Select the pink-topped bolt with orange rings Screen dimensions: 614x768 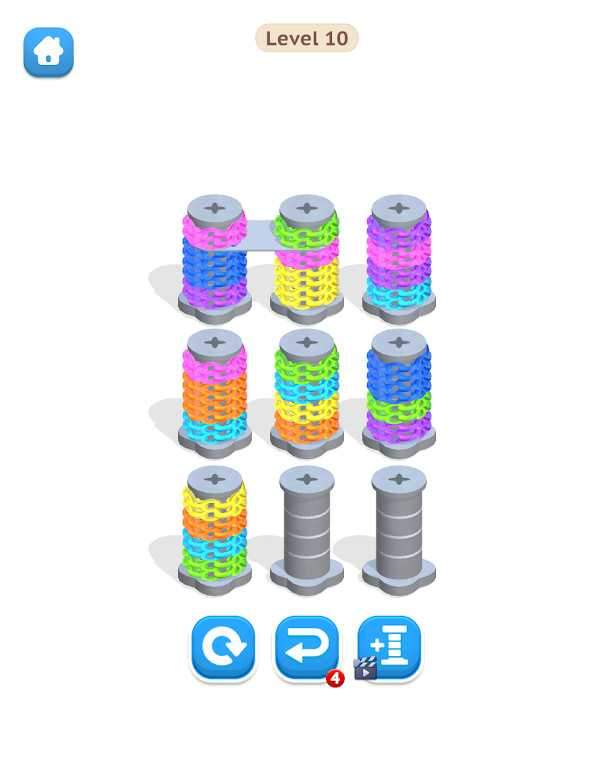pyautogui.click(x=215, y=392)
